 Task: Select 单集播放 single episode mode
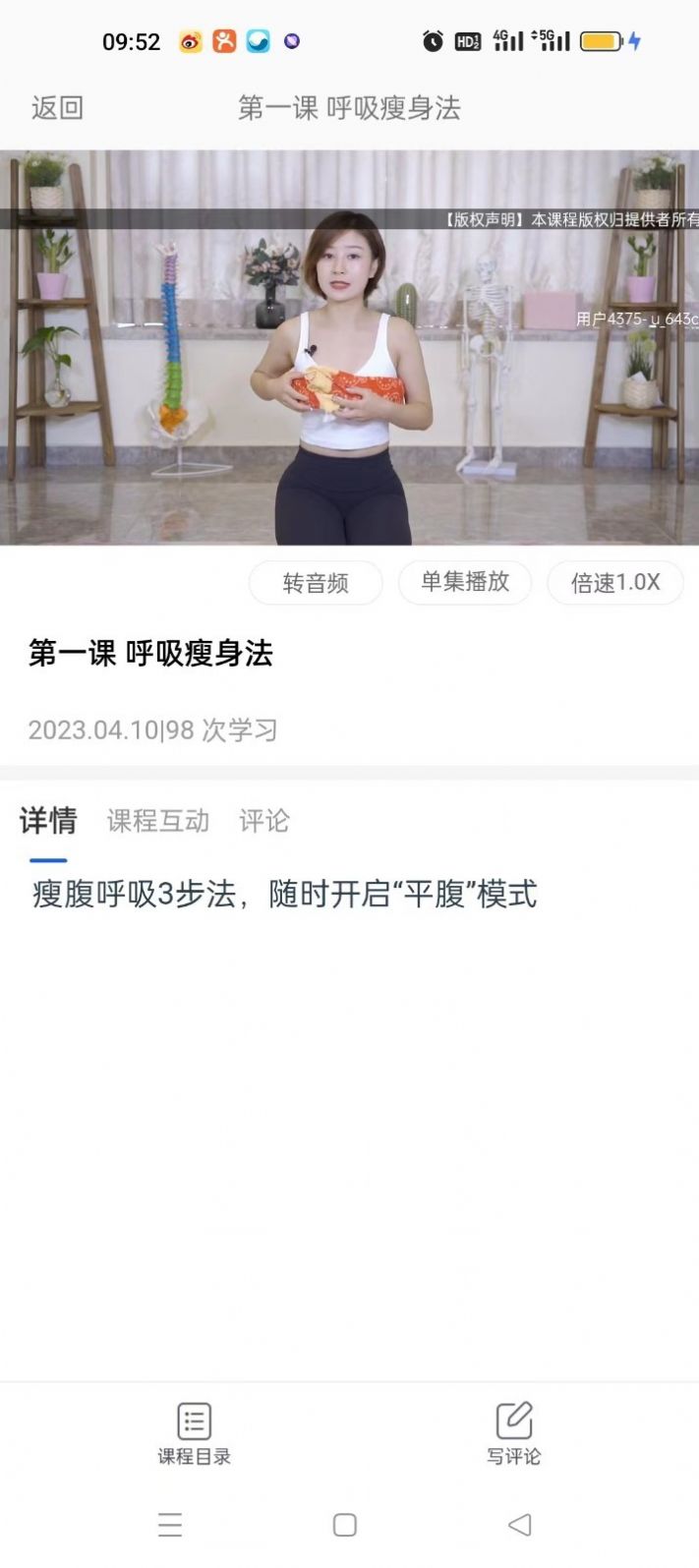(x=465, y=582)
